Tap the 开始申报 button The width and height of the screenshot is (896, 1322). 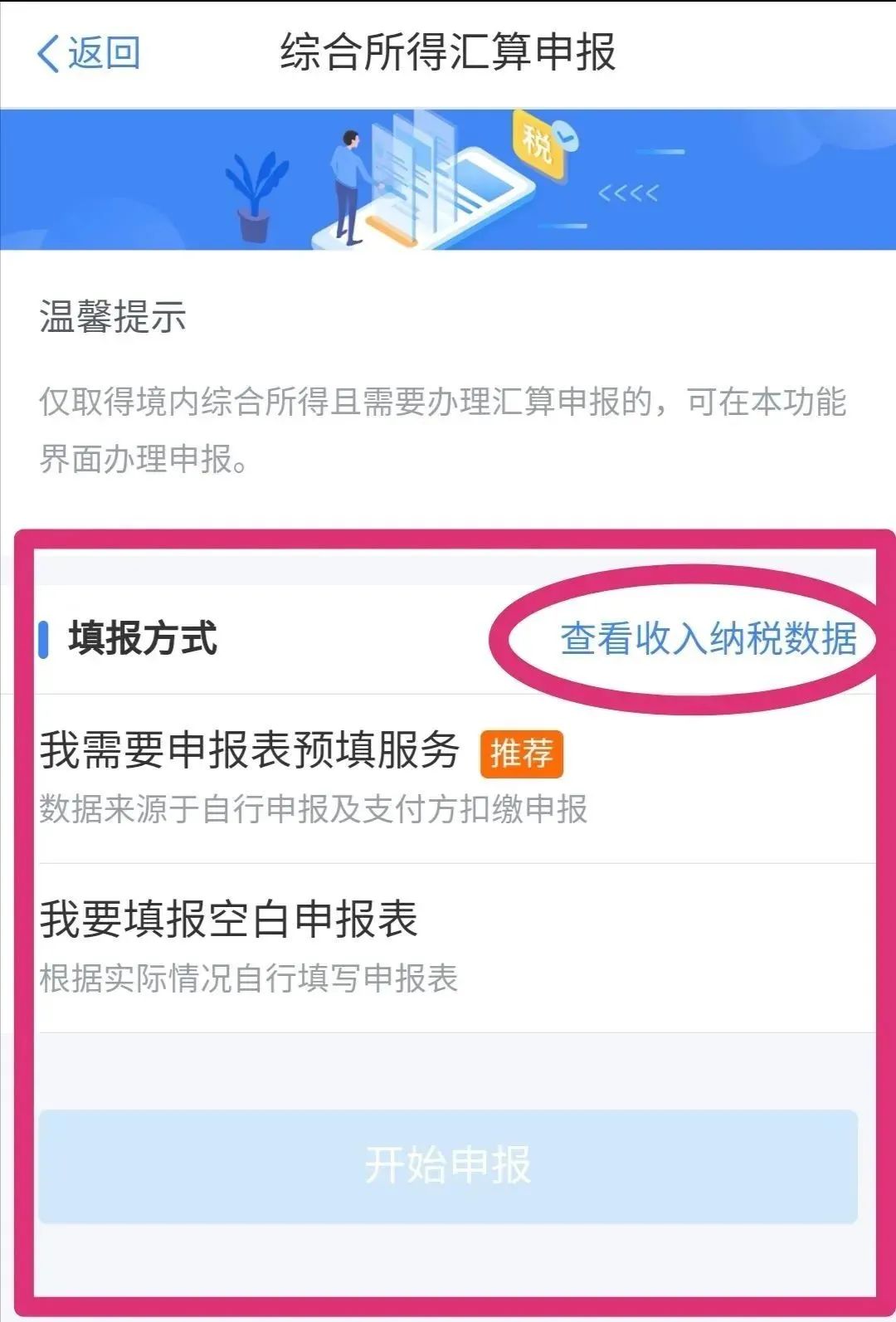[448, 1165]
